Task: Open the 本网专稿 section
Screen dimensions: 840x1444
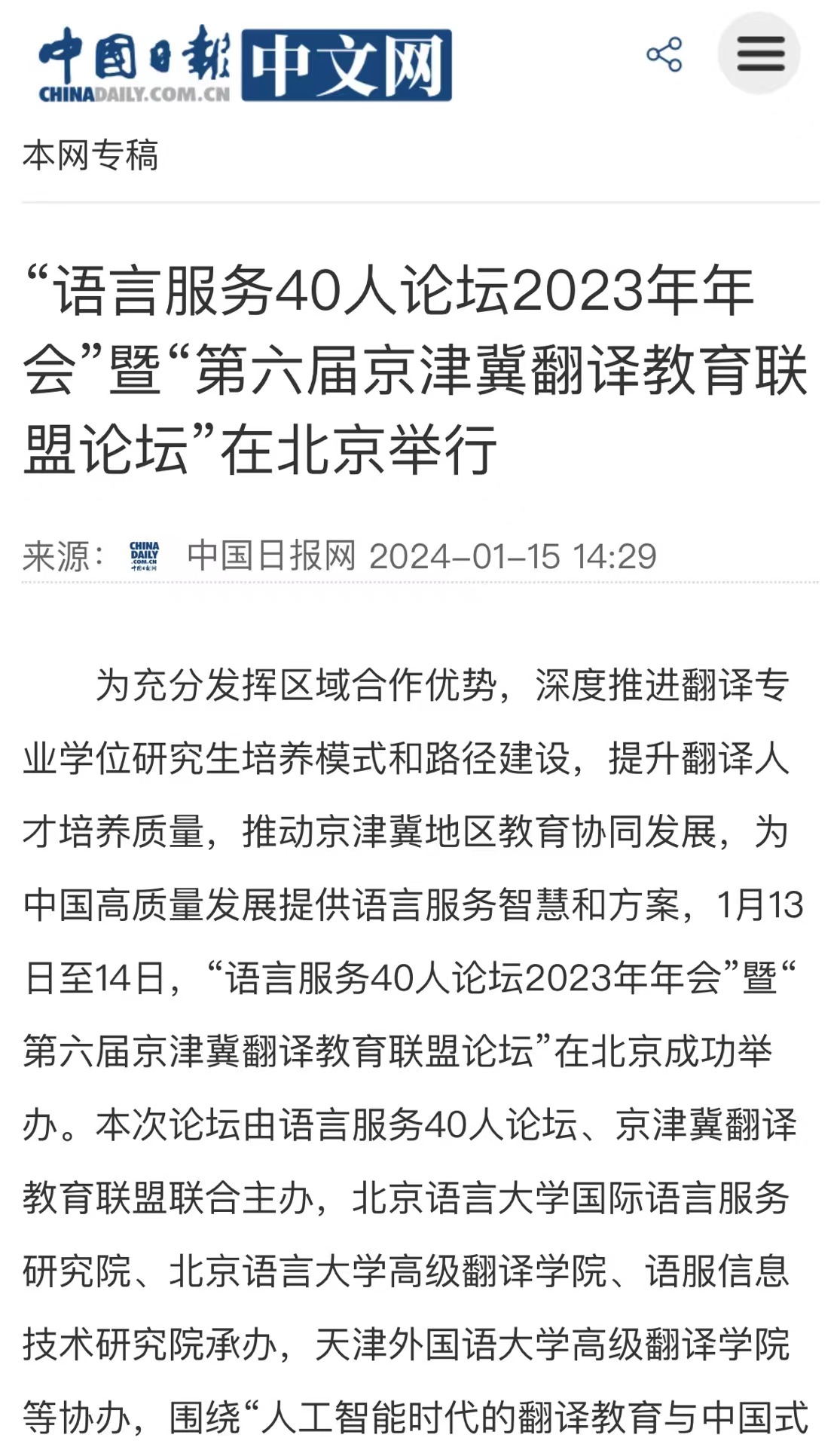Action: coord(90,156)
